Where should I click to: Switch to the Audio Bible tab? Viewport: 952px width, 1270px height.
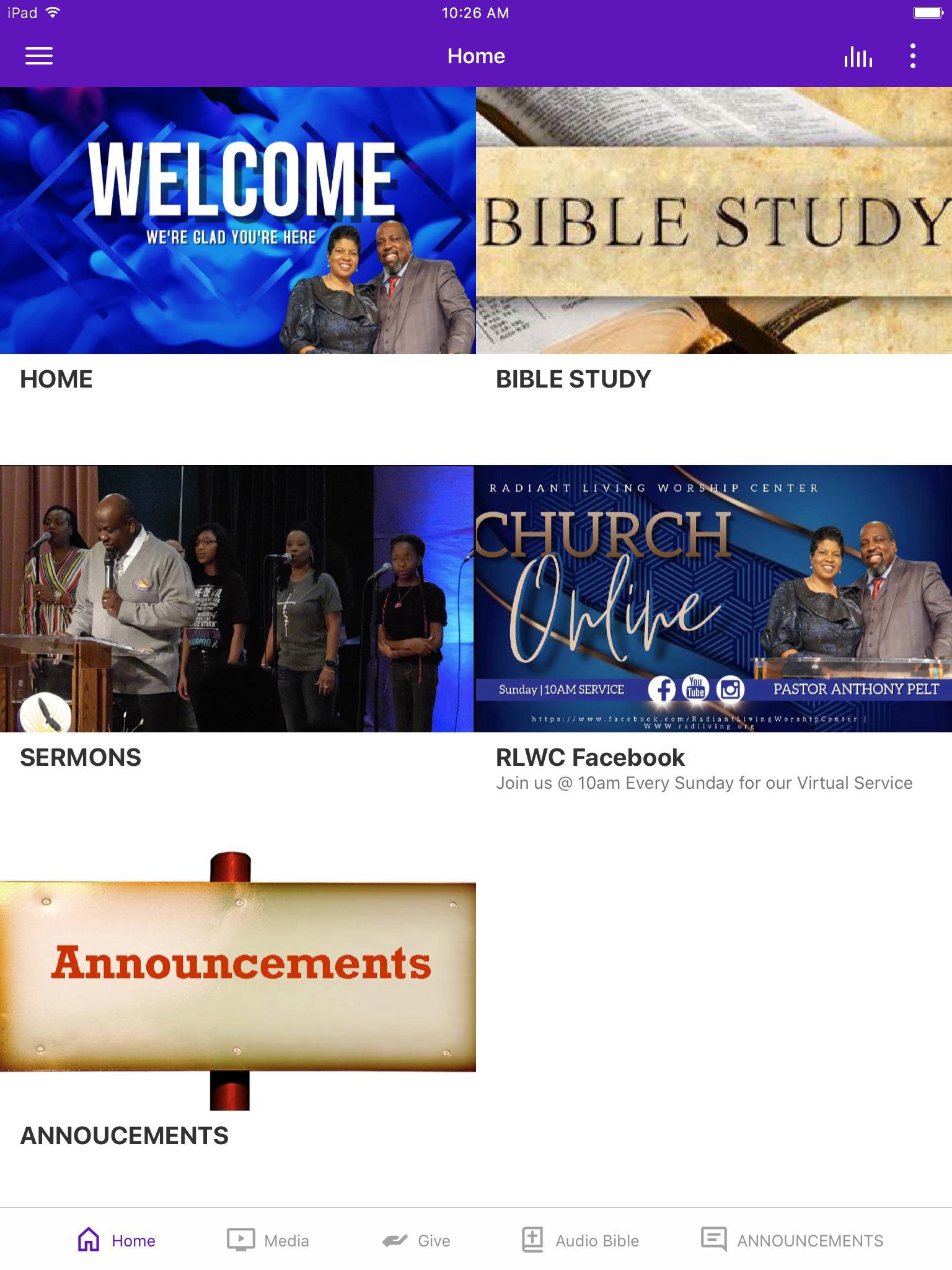click(x=580, y=1240)
